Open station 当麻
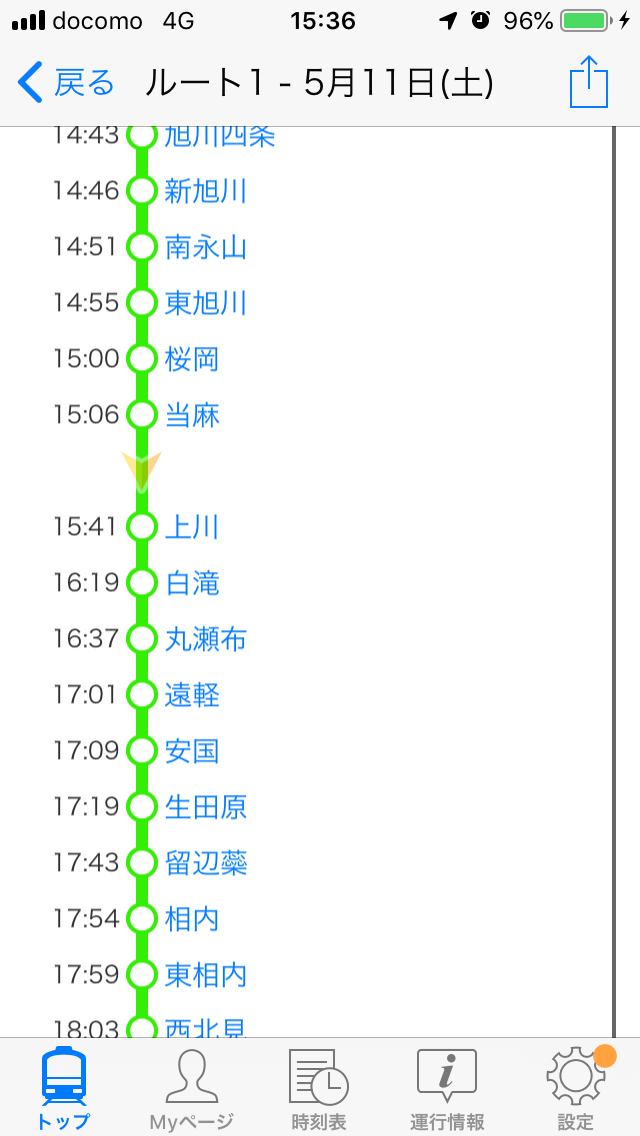 tap(192, 415)
